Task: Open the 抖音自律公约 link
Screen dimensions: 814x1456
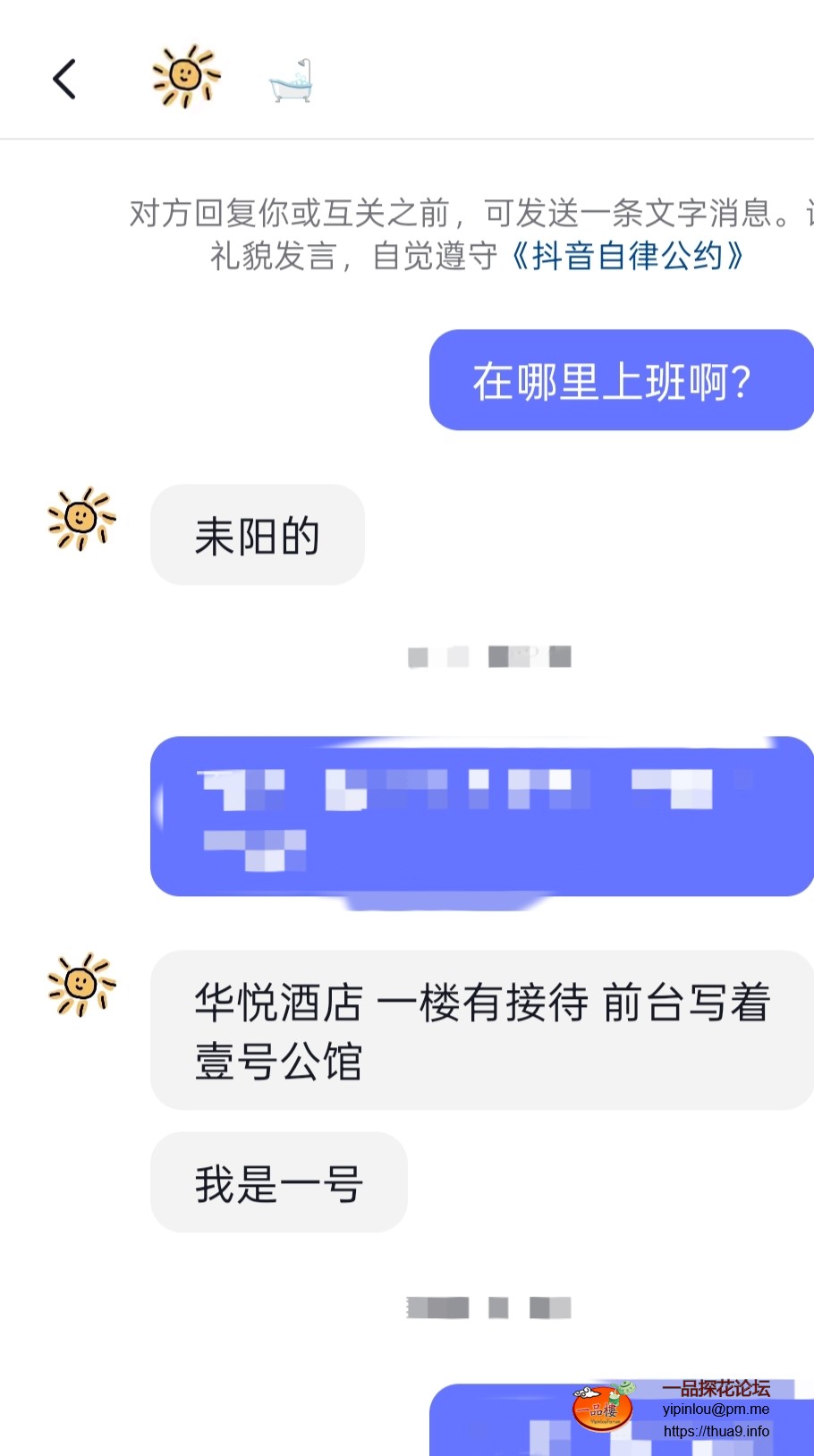Action: coord(627,257)
